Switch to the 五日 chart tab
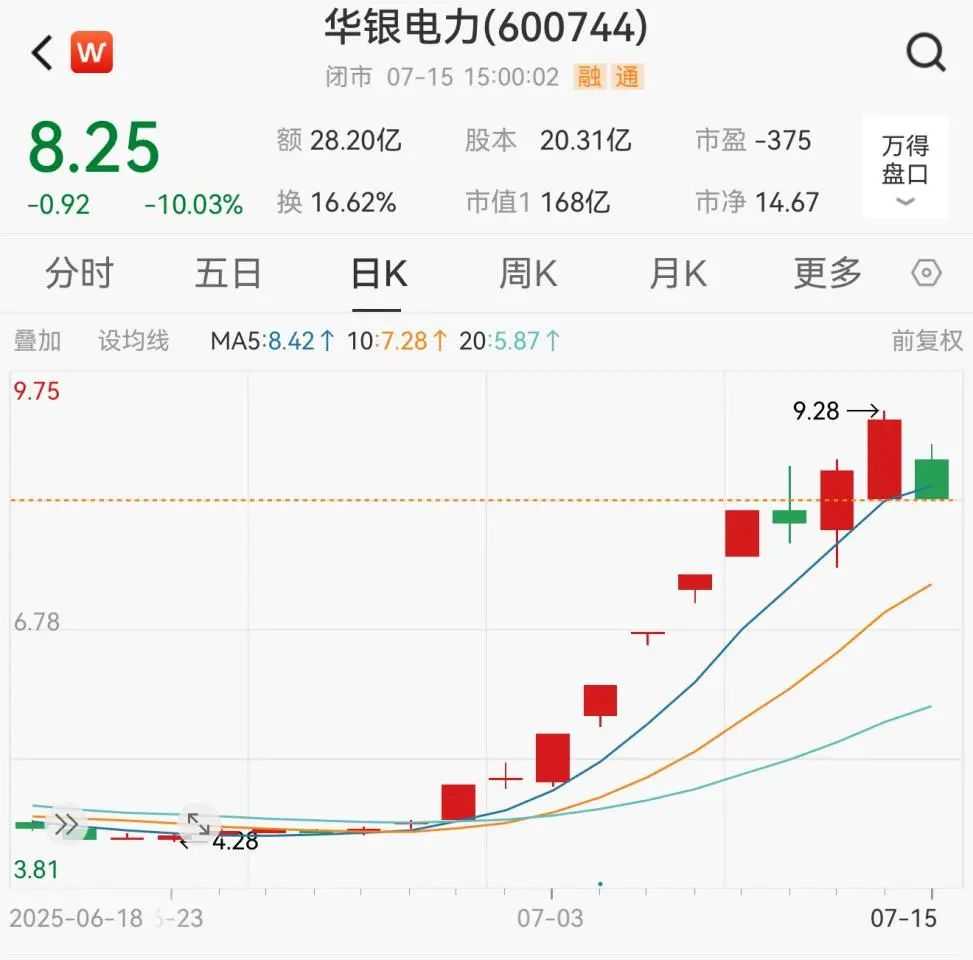The image size is (973, 960). tap(228, 273)
